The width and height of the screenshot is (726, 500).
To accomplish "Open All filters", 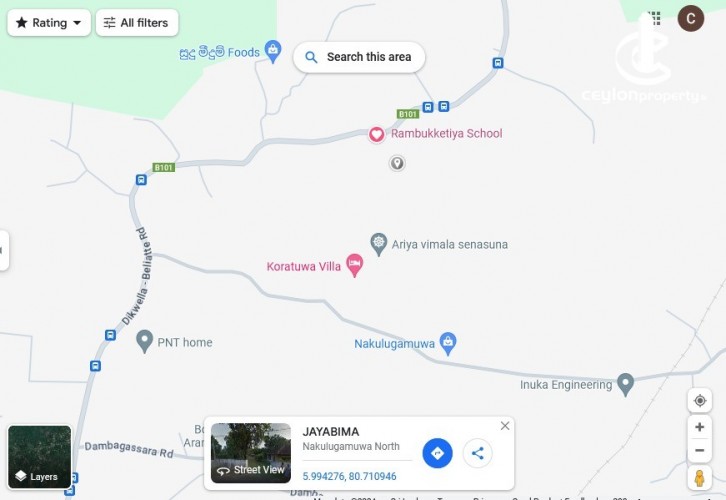I will coord(137,23).
